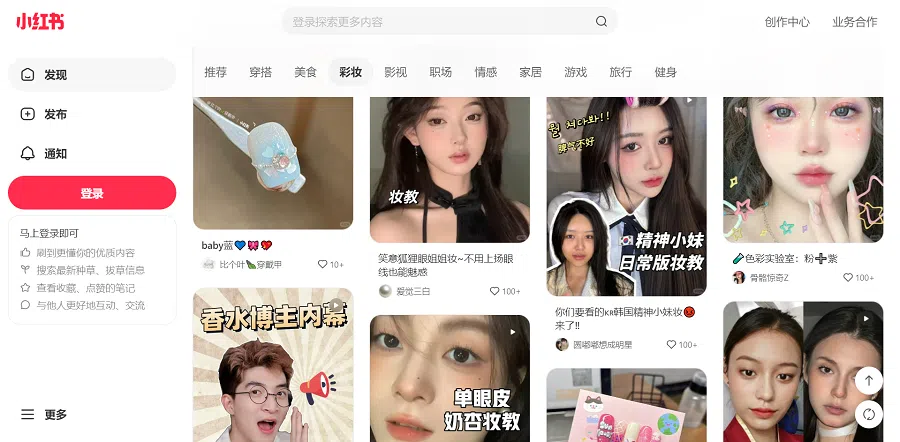Switch to the 穿搭 tab
Viewport: 900px width, 442px height.
260,72
